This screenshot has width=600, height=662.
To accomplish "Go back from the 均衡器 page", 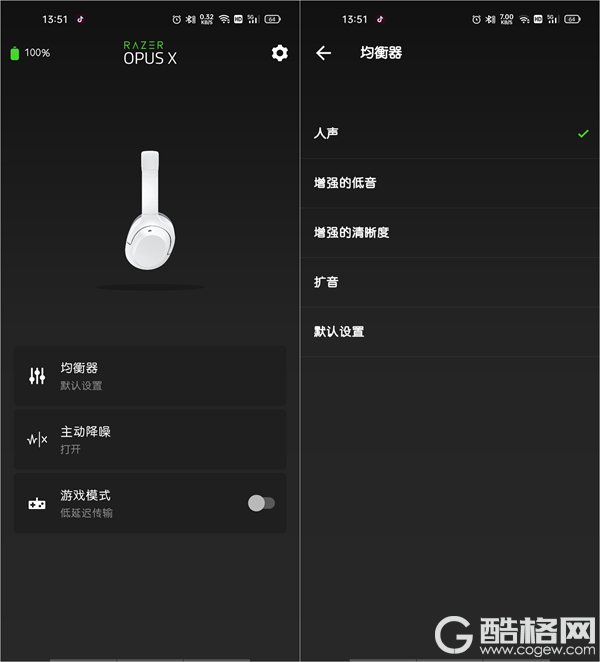I will click(323, 53).
